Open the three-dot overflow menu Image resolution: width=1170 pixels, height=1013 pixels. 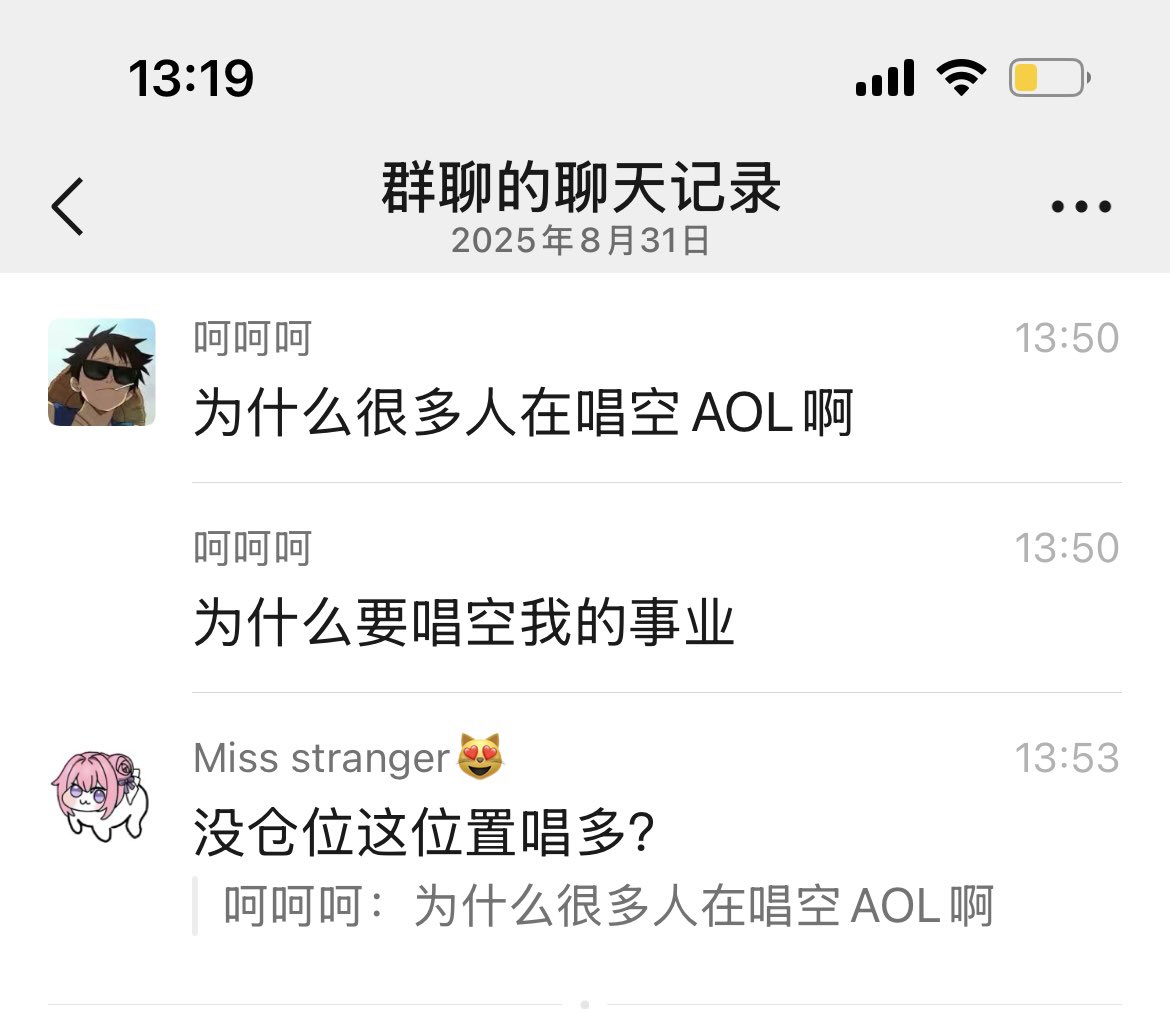point(1081,207)
